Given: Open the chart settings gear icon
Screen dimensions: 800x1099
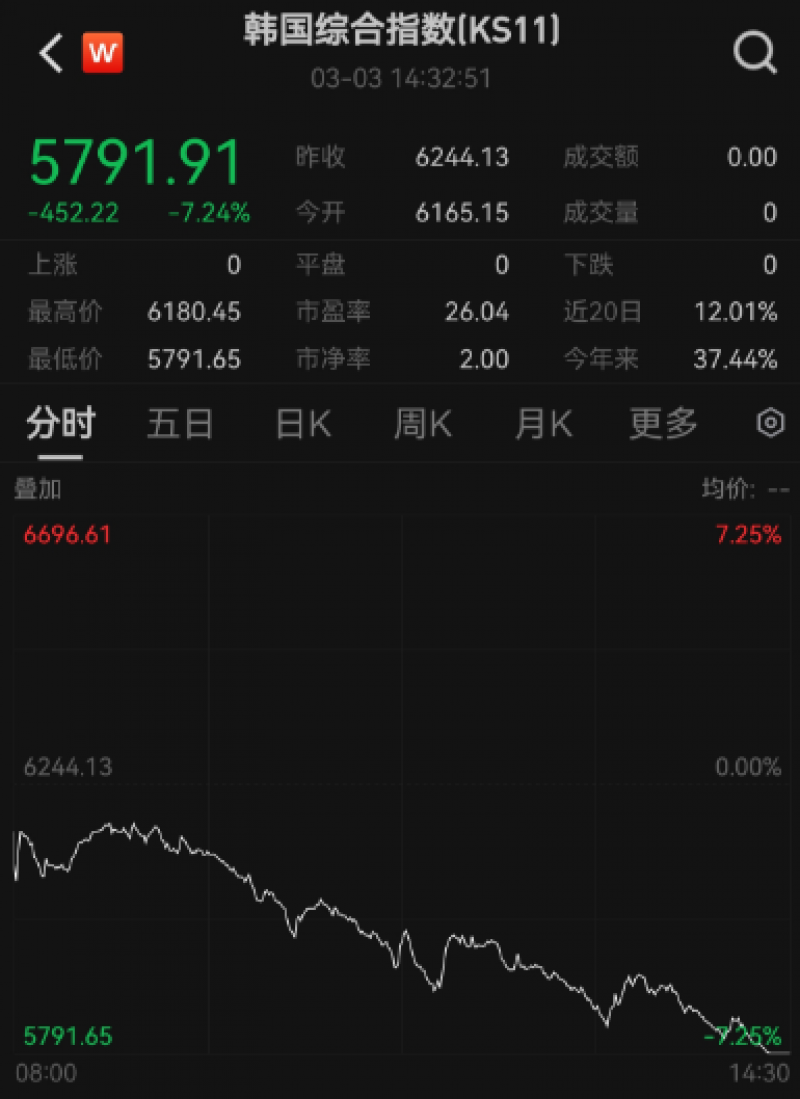Looking at the screenshot, I should point(768,423).
